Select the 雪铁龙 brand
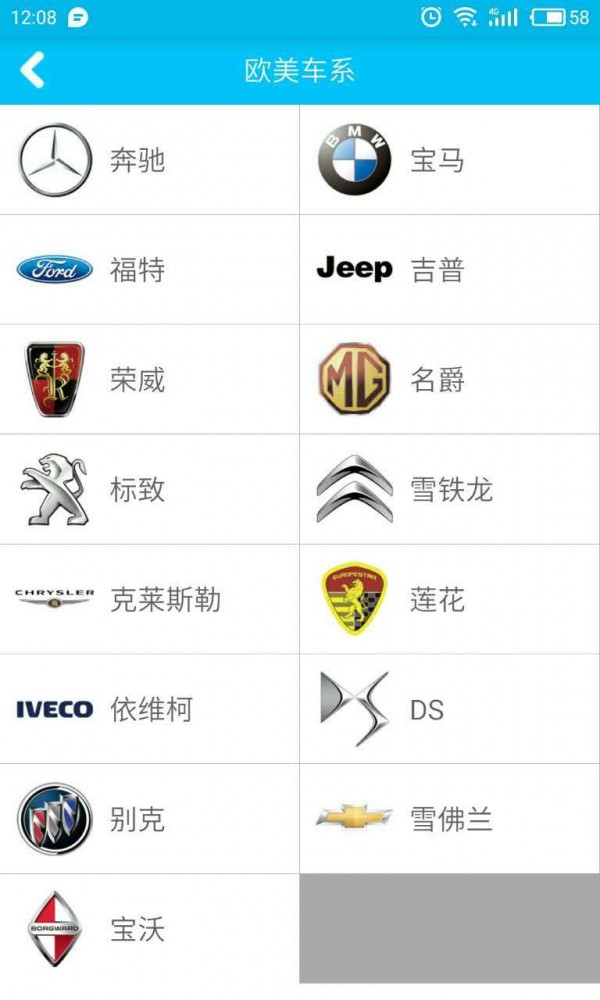 pyautogui.click(x=450, y=490)
